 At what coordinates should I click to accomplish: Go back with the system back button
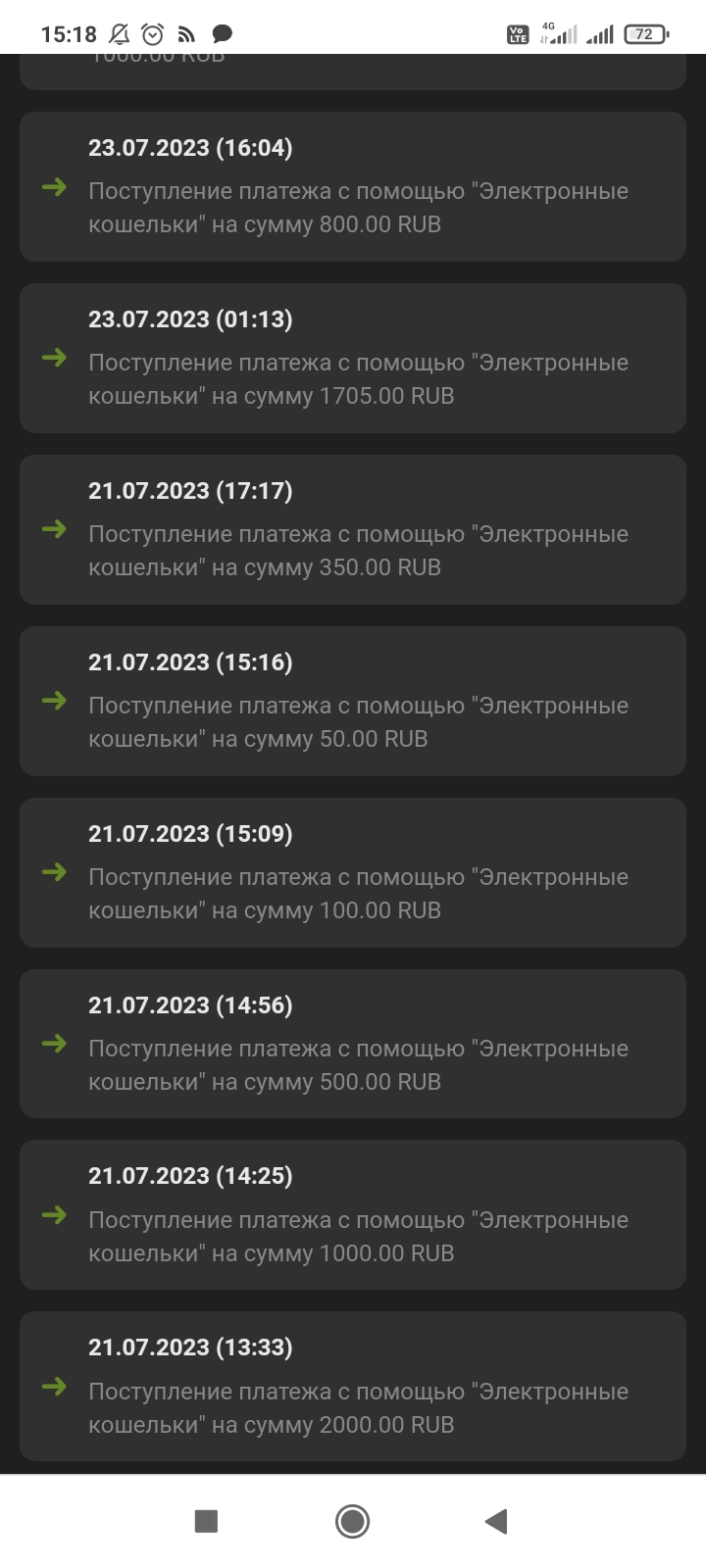point(496,1521)
